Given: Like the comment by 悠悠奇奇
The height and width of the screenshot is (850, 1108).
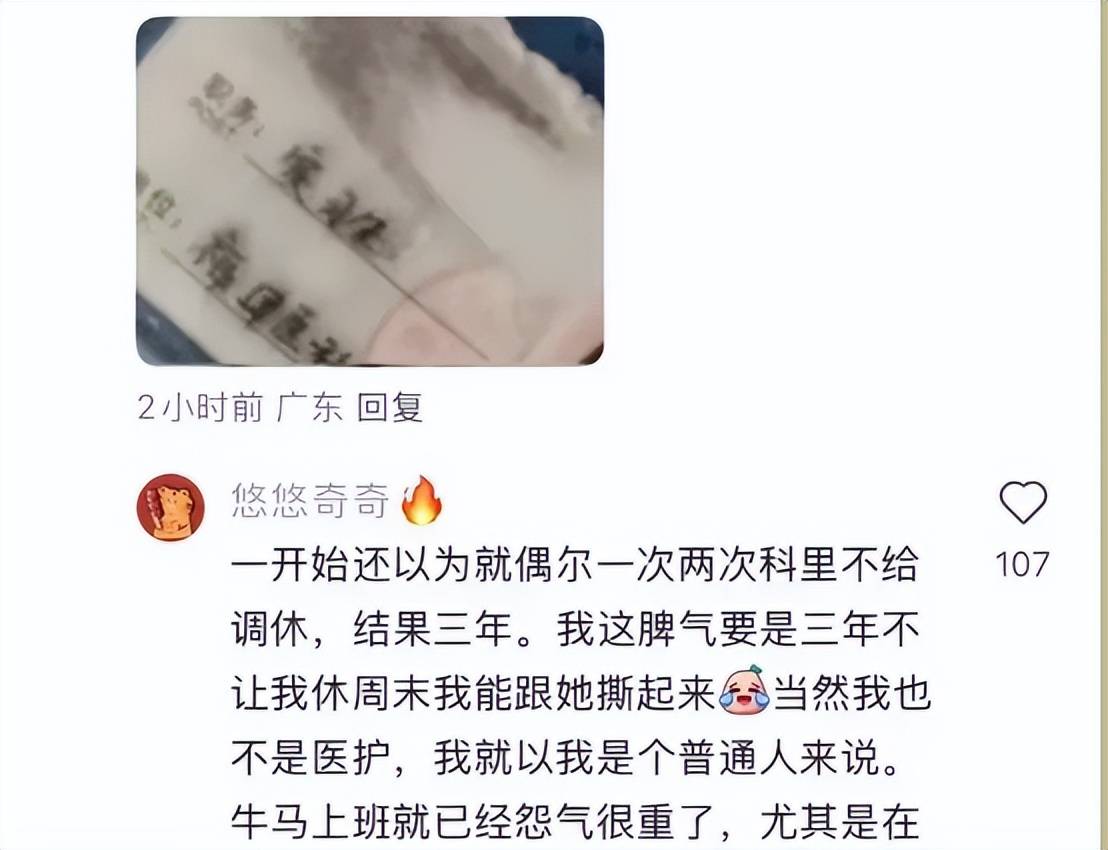Looking at the screenshot, I should 1023,503.
